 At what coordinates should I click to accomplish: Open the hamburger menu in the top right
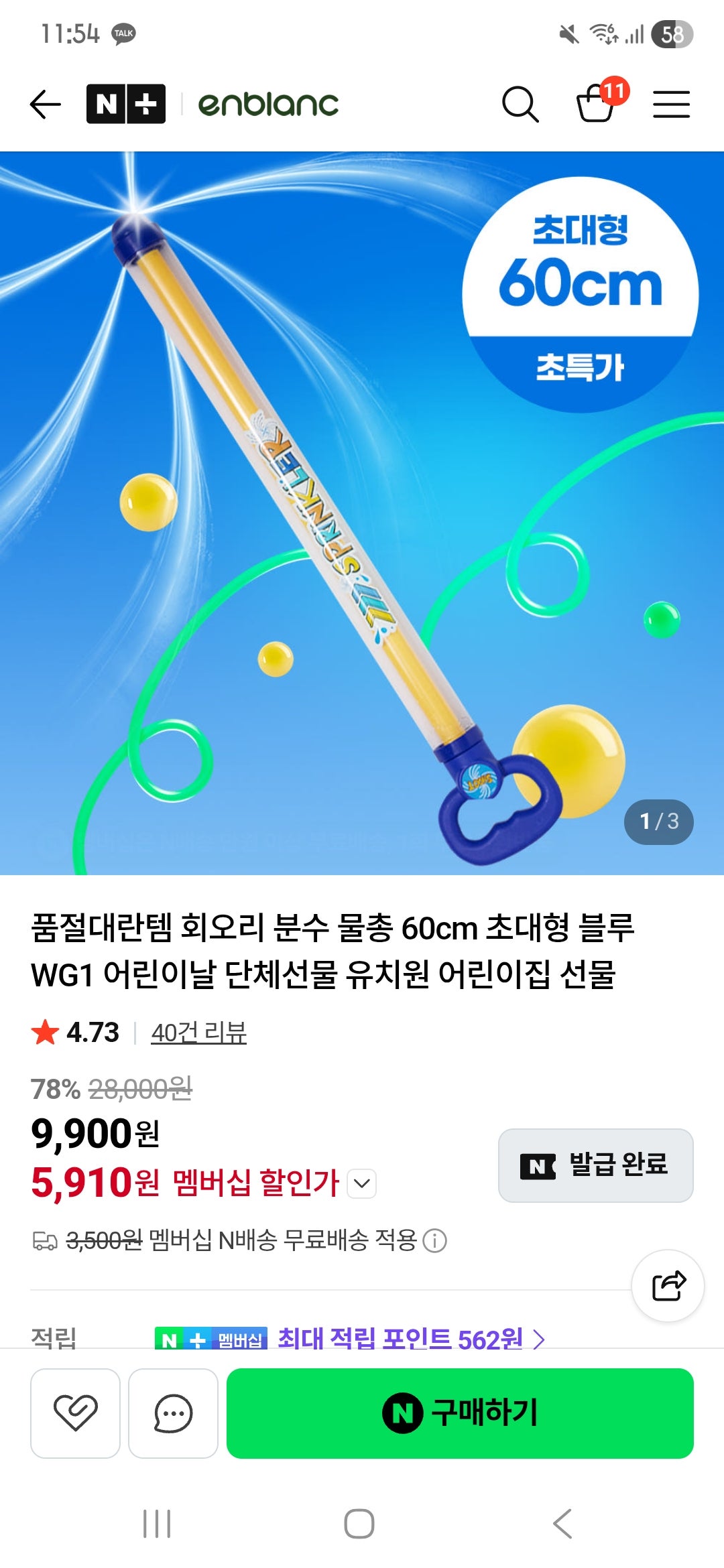(x=672, y=104)
